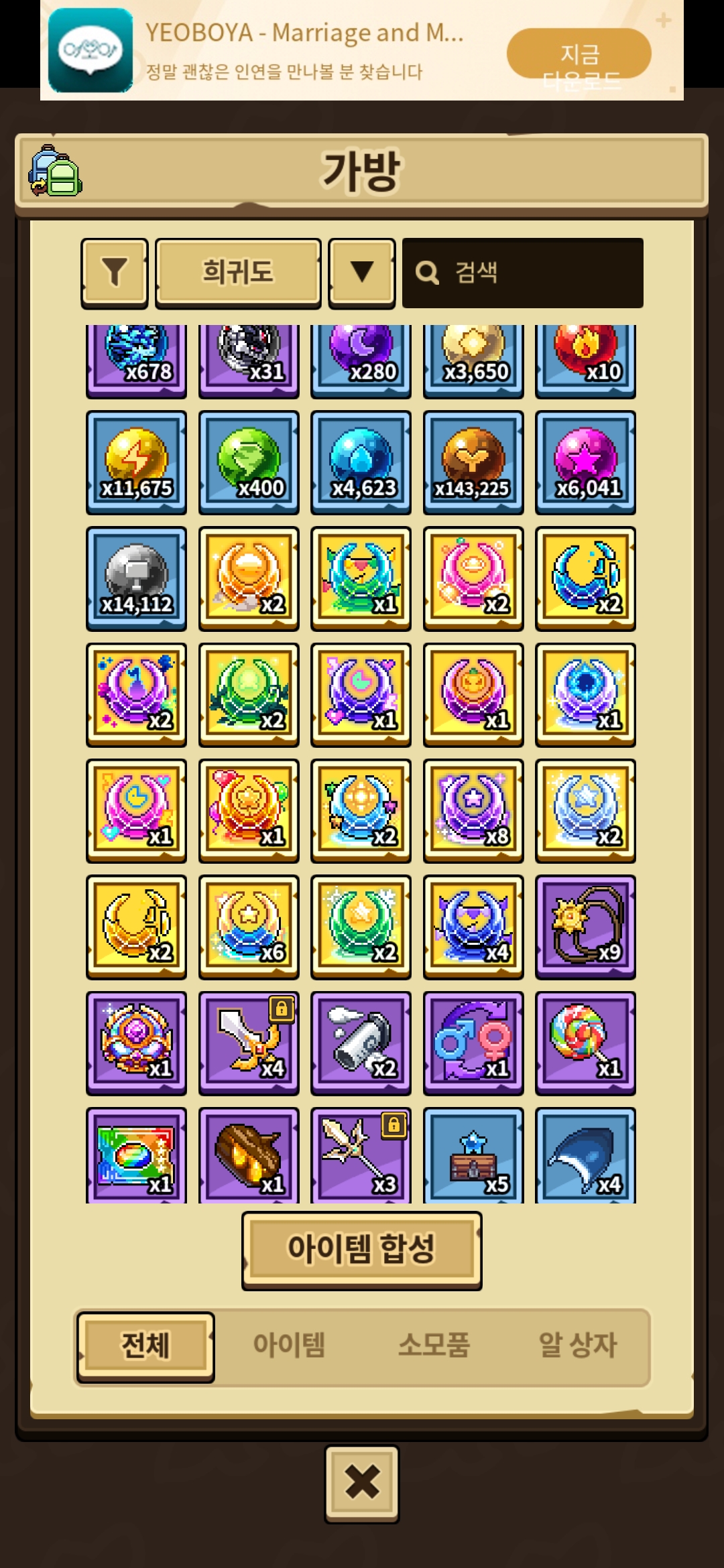Tap the 지금 다운로드 ad button
The image size is (724, 1568).
(579, 54)
